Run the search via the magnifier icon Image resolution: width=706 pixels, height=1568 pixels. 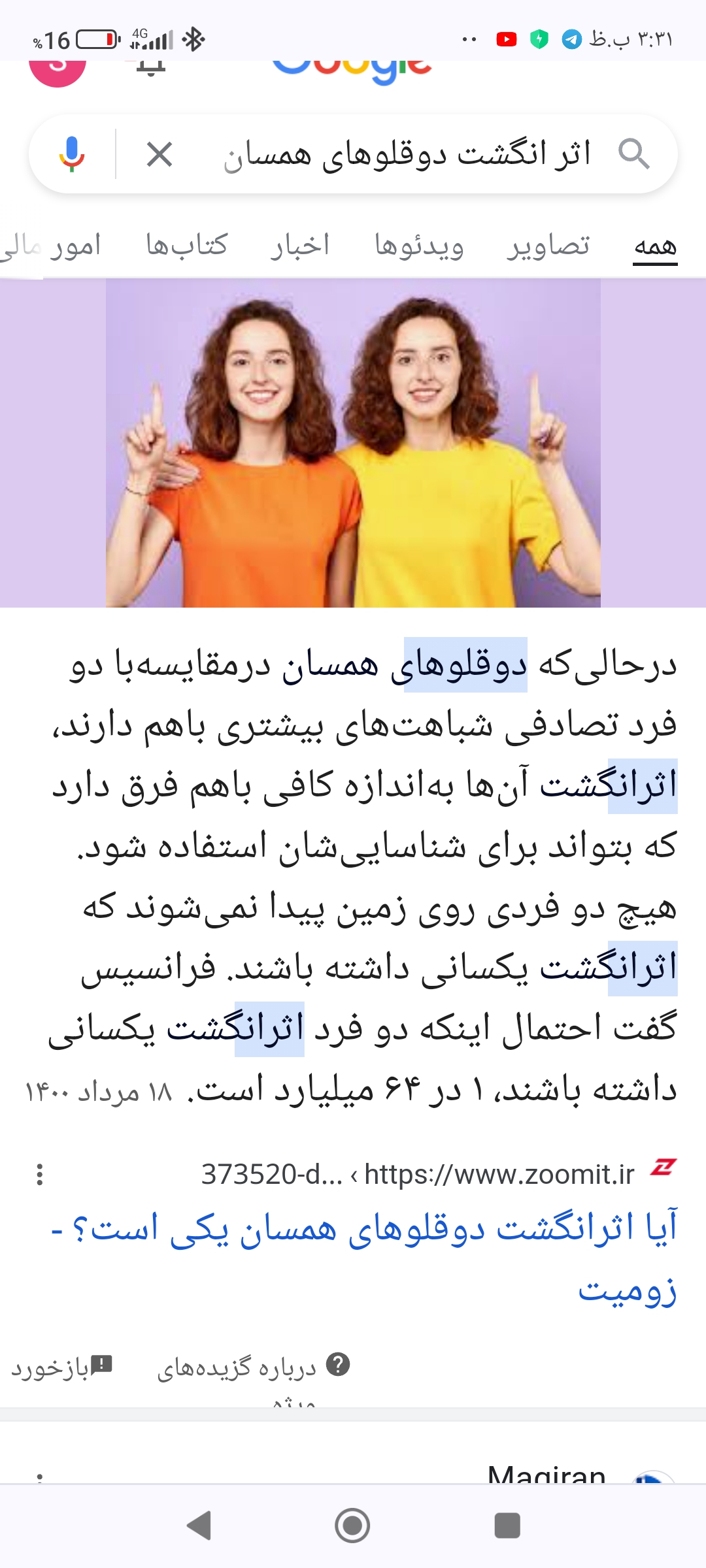pyautogui.click(x=633, y=154)
